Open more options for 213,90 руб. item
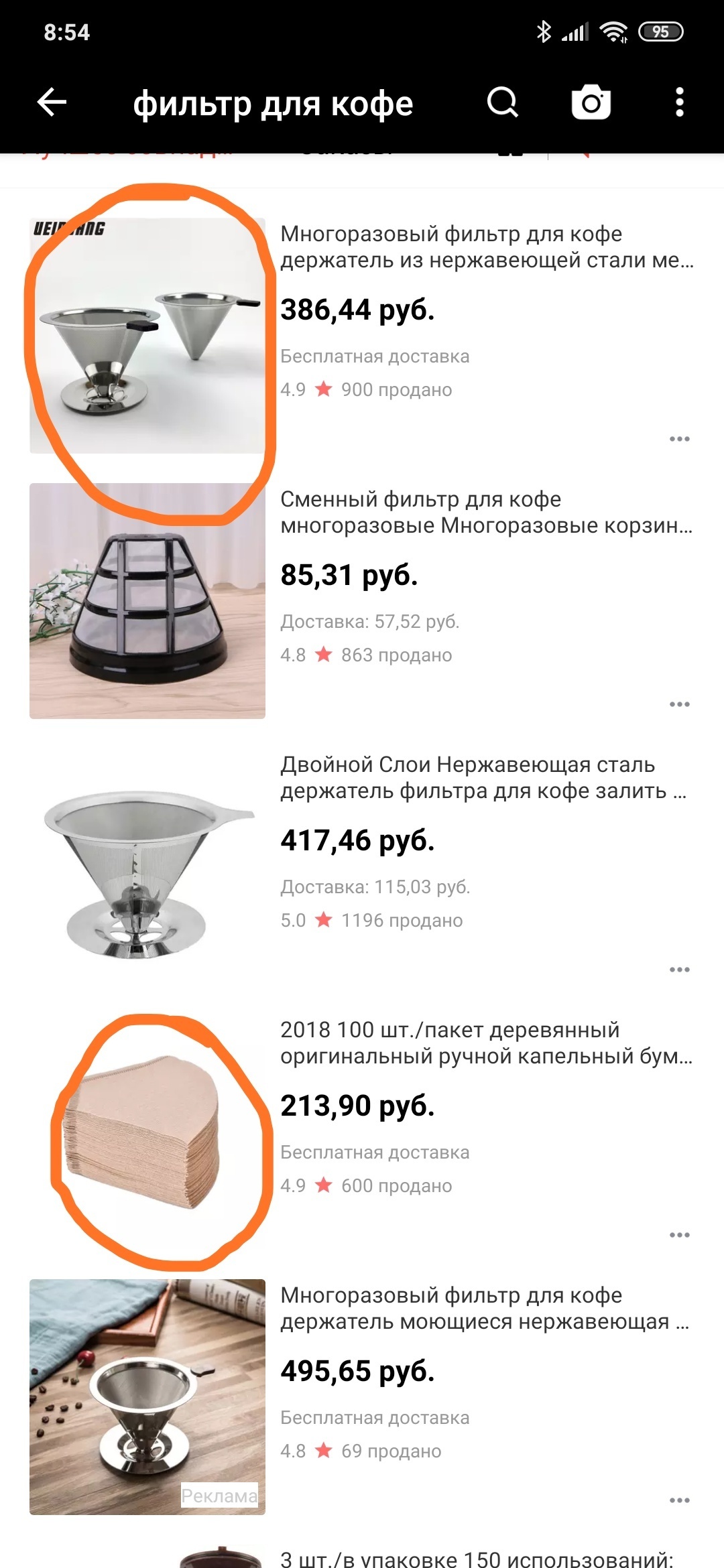This screenshot has width=724, height=1568. click(x=679, y=1235)
